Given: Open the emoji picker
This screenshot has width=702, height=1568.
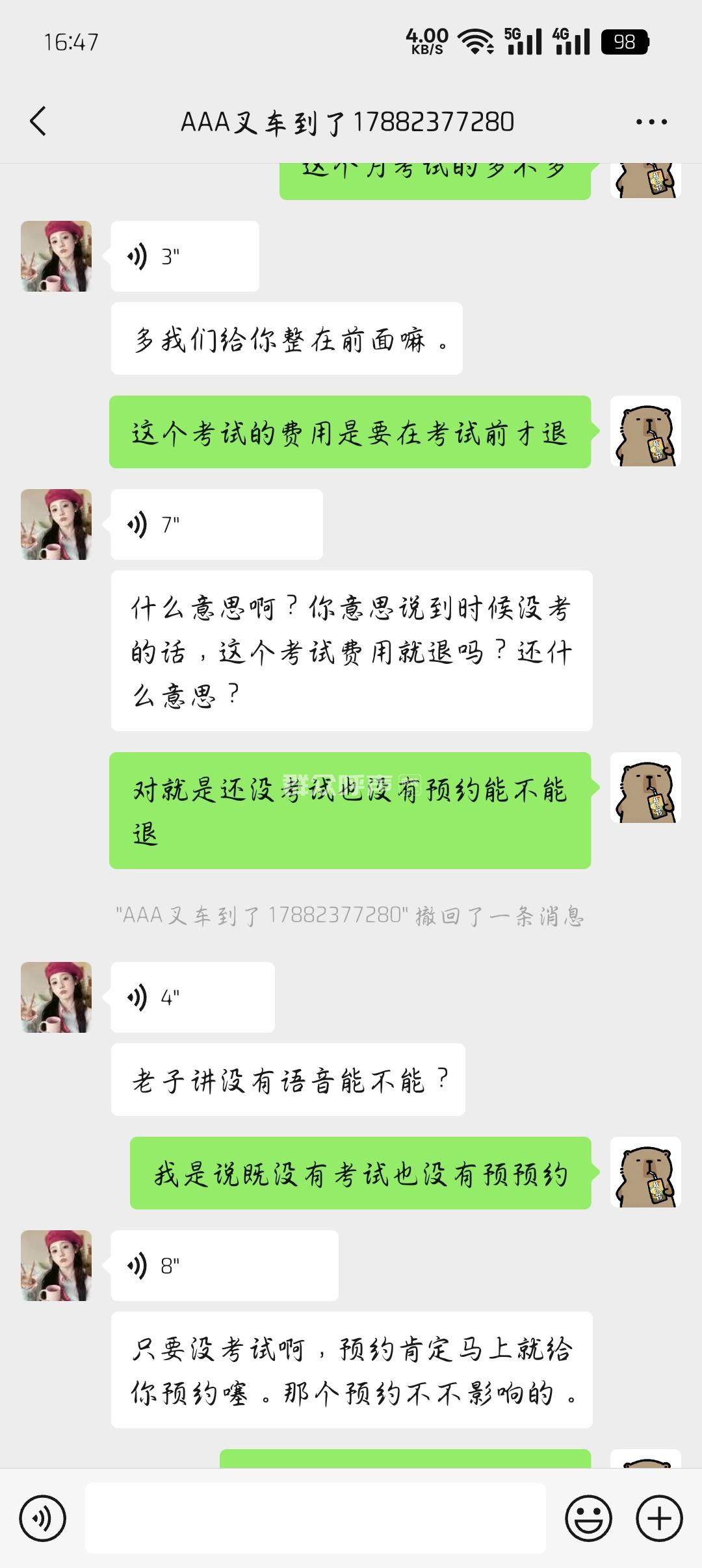Looking at the screenshot, I should pyautogui.click(x=588, y=1519).
